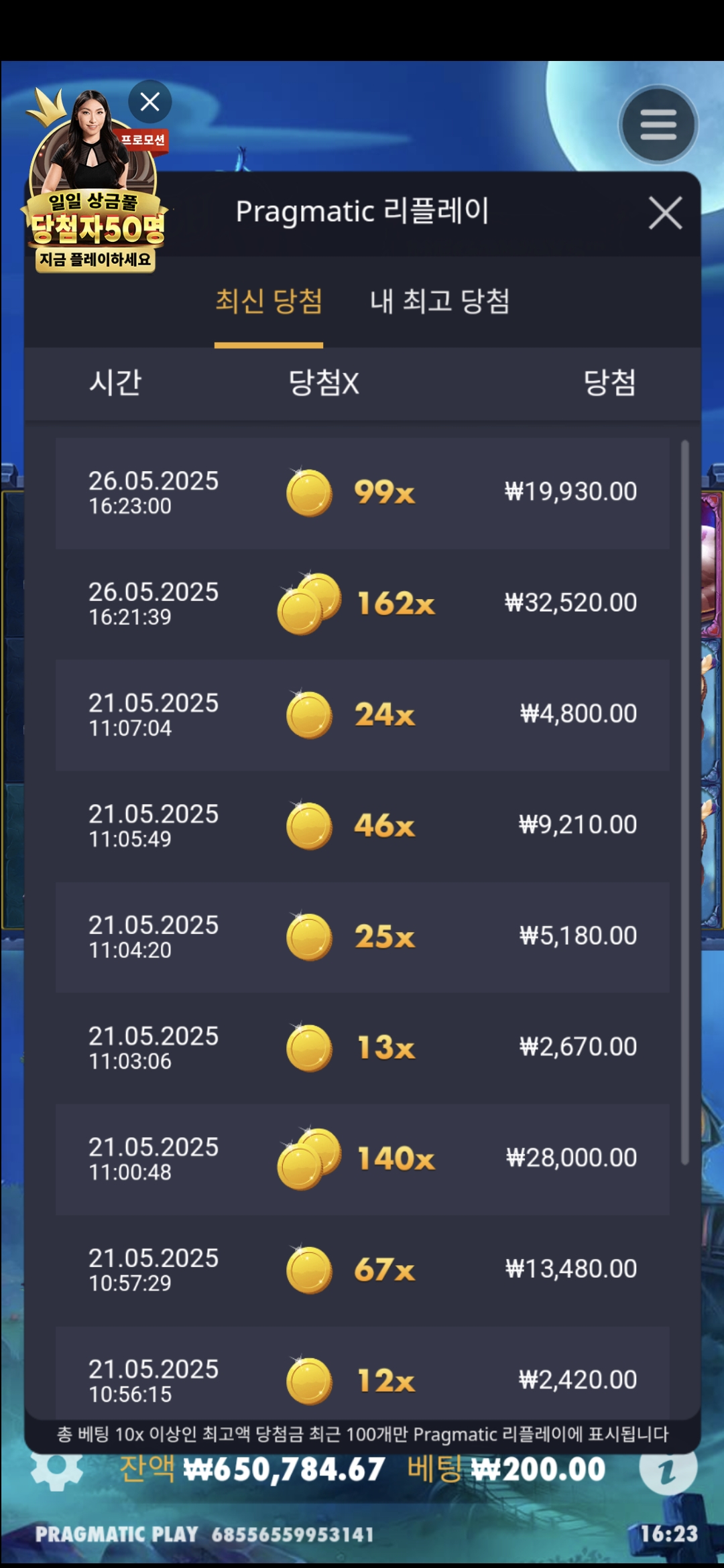This screenshot has height=1568, width=724.
Task: Close the Pragmatic 리플레이 dialog
Action: [x=665, y=213]
